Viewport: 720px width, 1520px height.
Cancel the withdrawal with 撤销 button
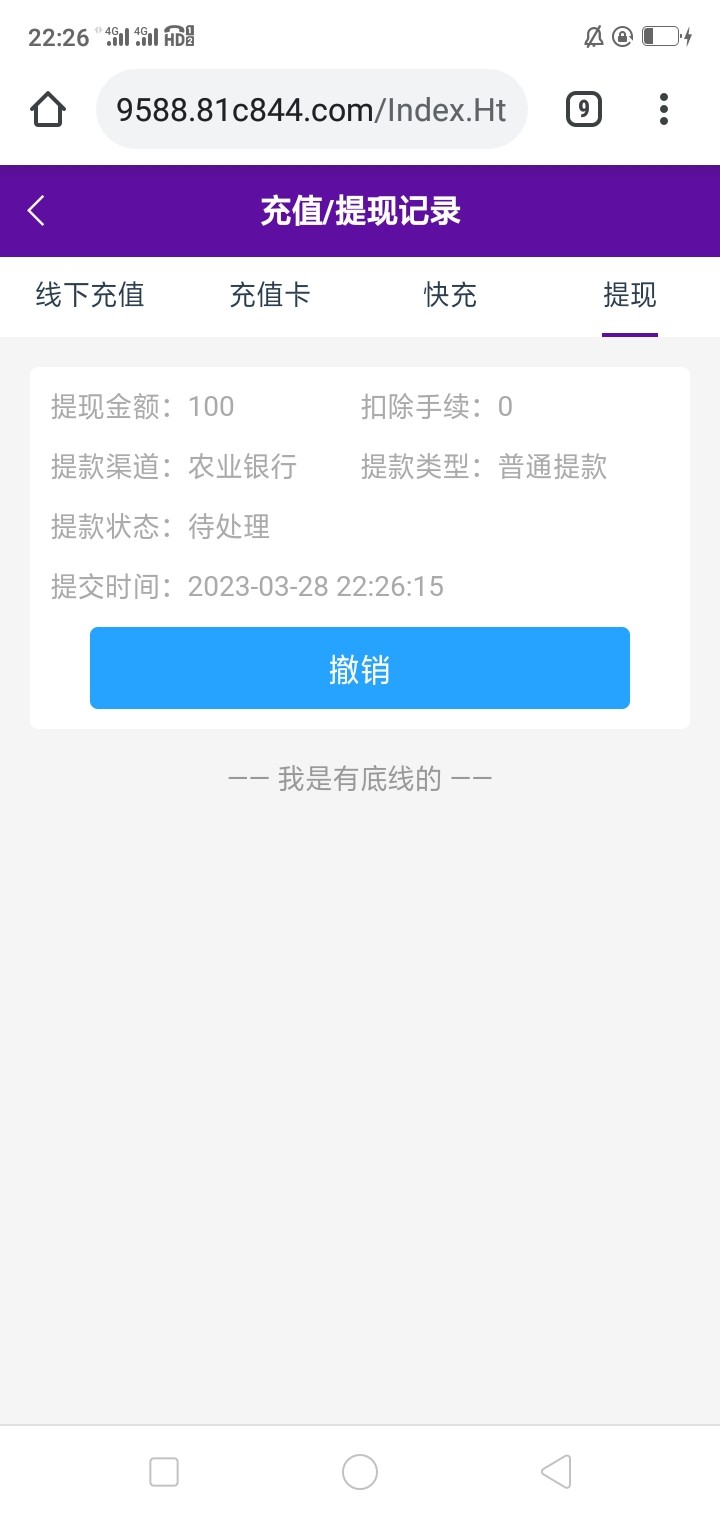tap(360, 669)
